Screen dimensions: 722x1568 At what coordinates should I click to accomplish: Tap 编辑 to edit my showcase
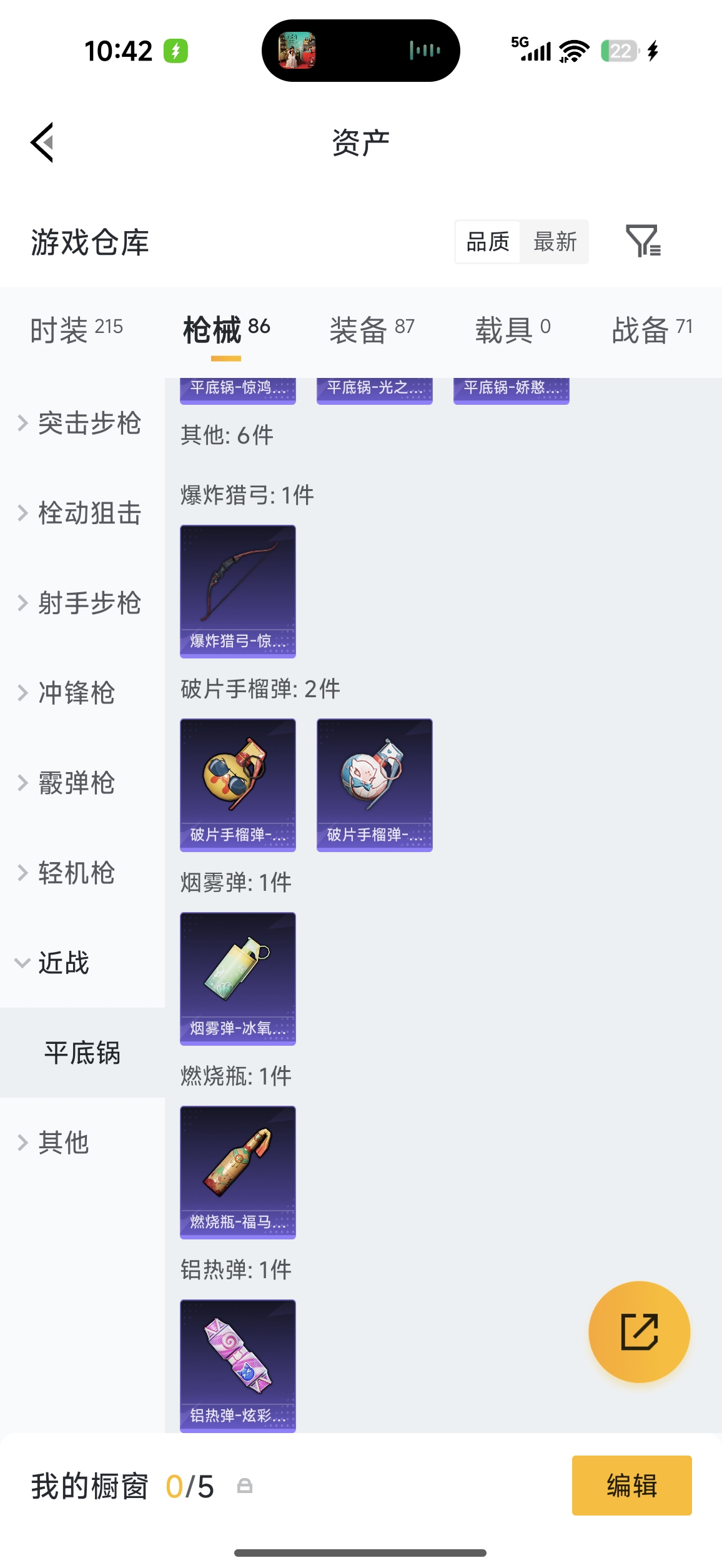point(631,1485)
